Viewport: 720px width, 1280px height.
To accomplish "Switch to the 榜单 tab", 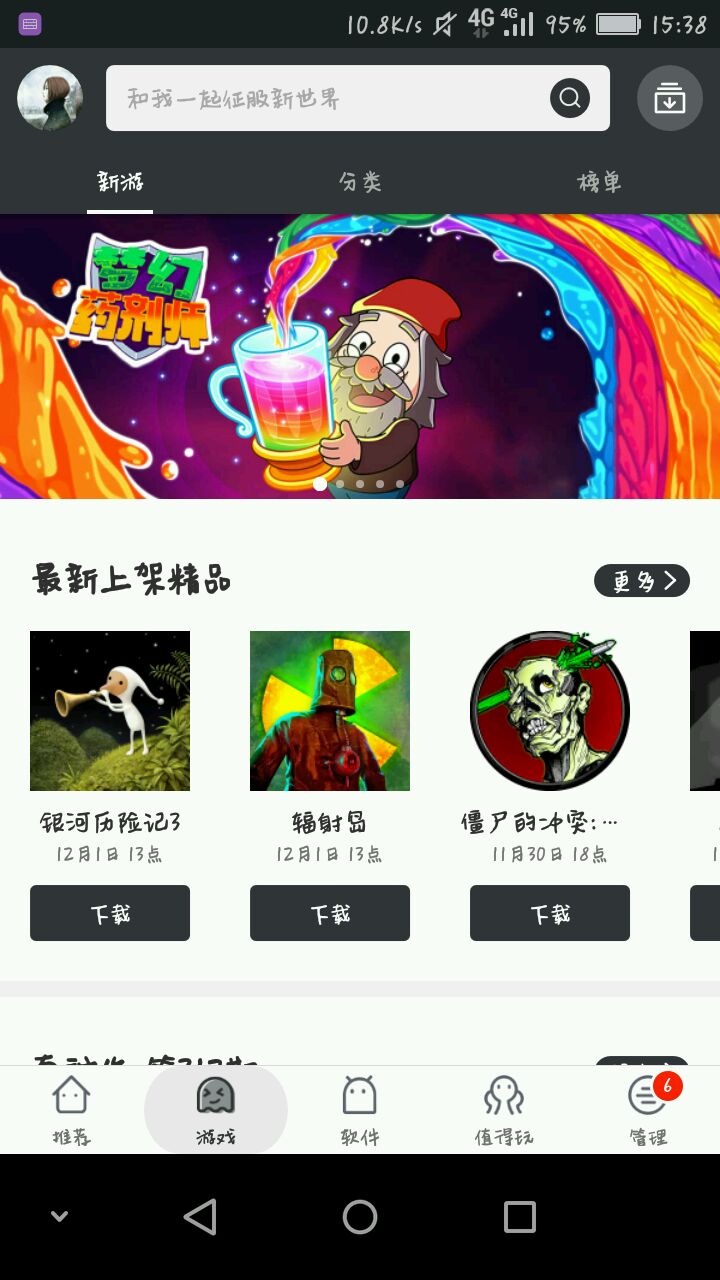I will pyautogui.click(x=600, y=182).
